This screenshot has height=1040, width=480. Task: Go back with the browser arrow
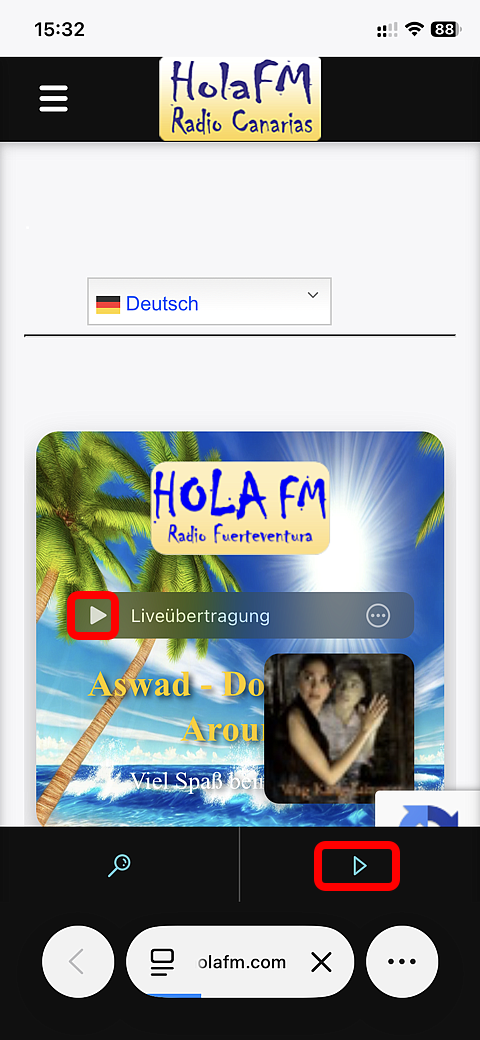pos(78,962)
